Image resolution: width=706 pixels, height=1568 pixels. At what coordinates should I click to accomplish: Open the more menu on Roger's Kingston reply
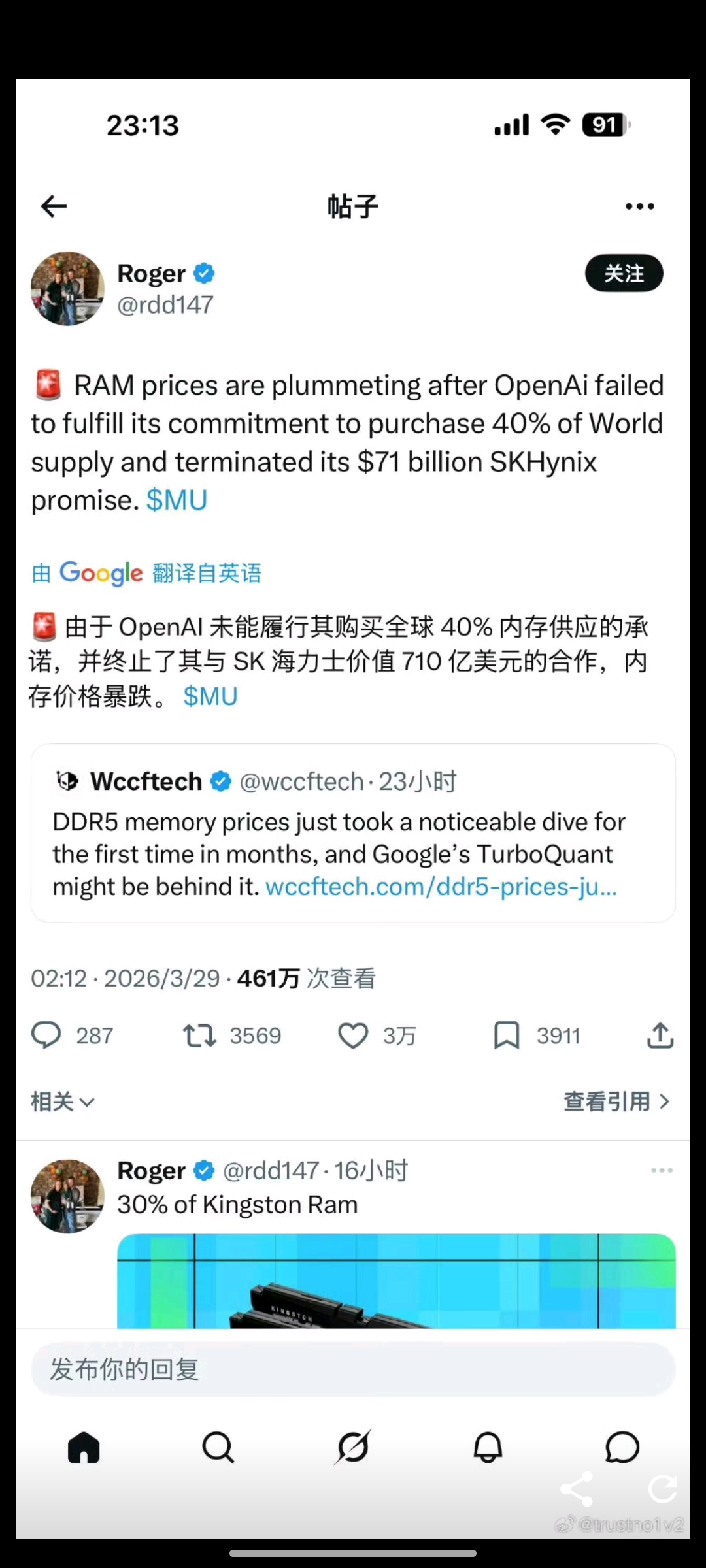coord(662,1170)
